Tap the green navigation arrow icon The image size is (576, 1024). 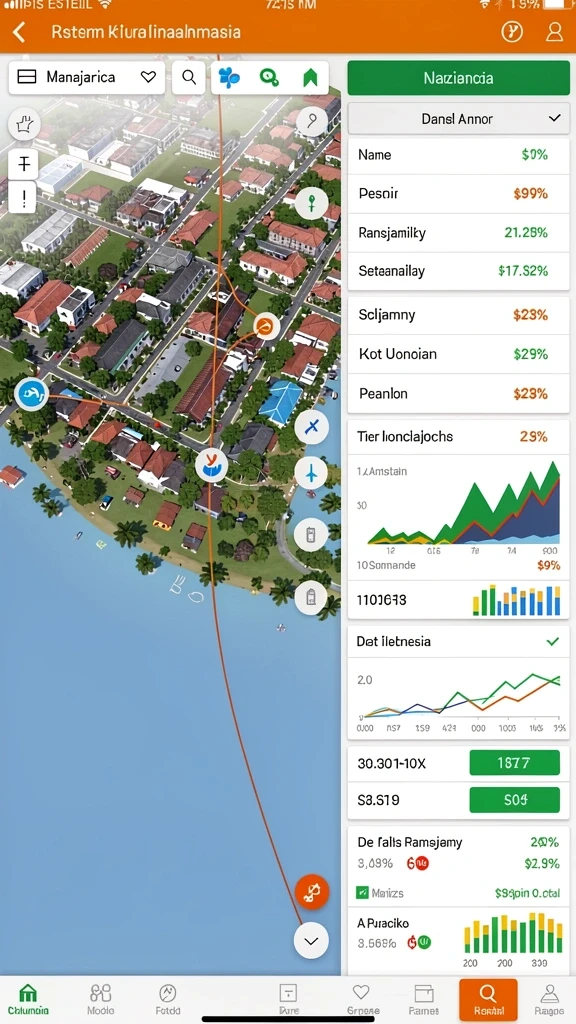point(310,78)
